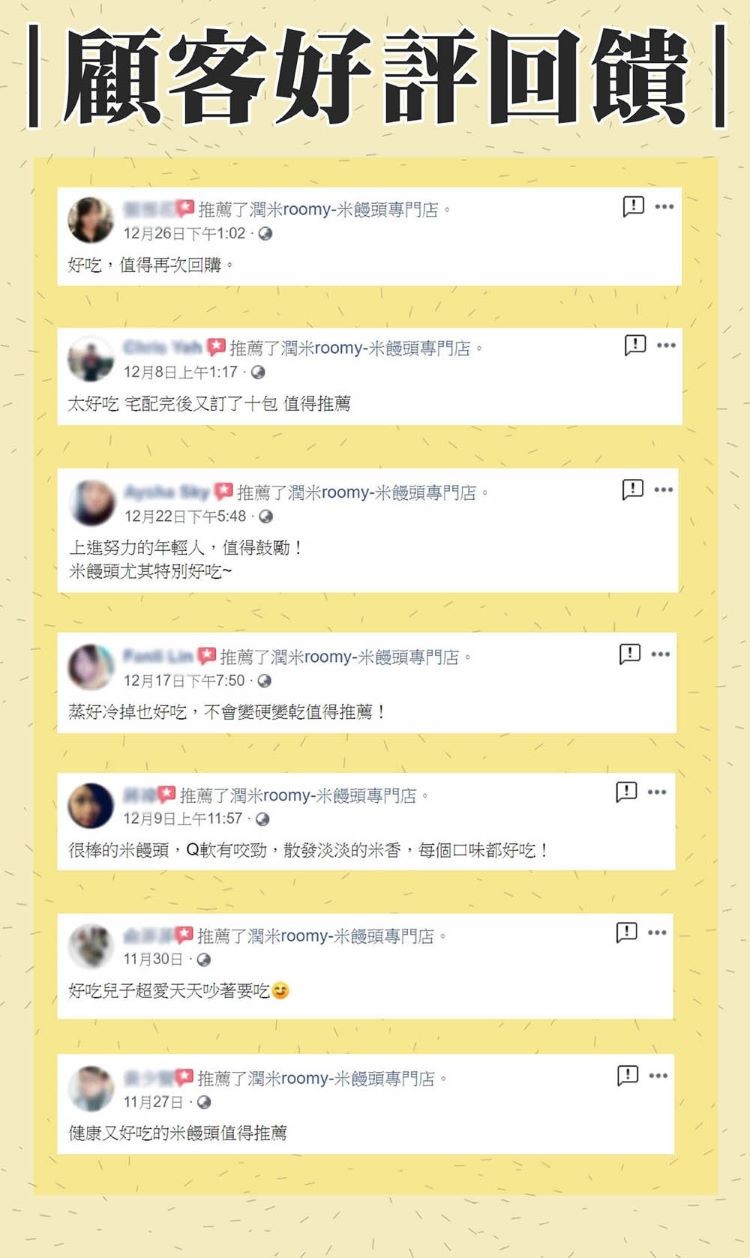The width and height of the screenshot is (750, 1258).
Task: Click the first reviewer's profile photo
Action: tap(90, 217)
